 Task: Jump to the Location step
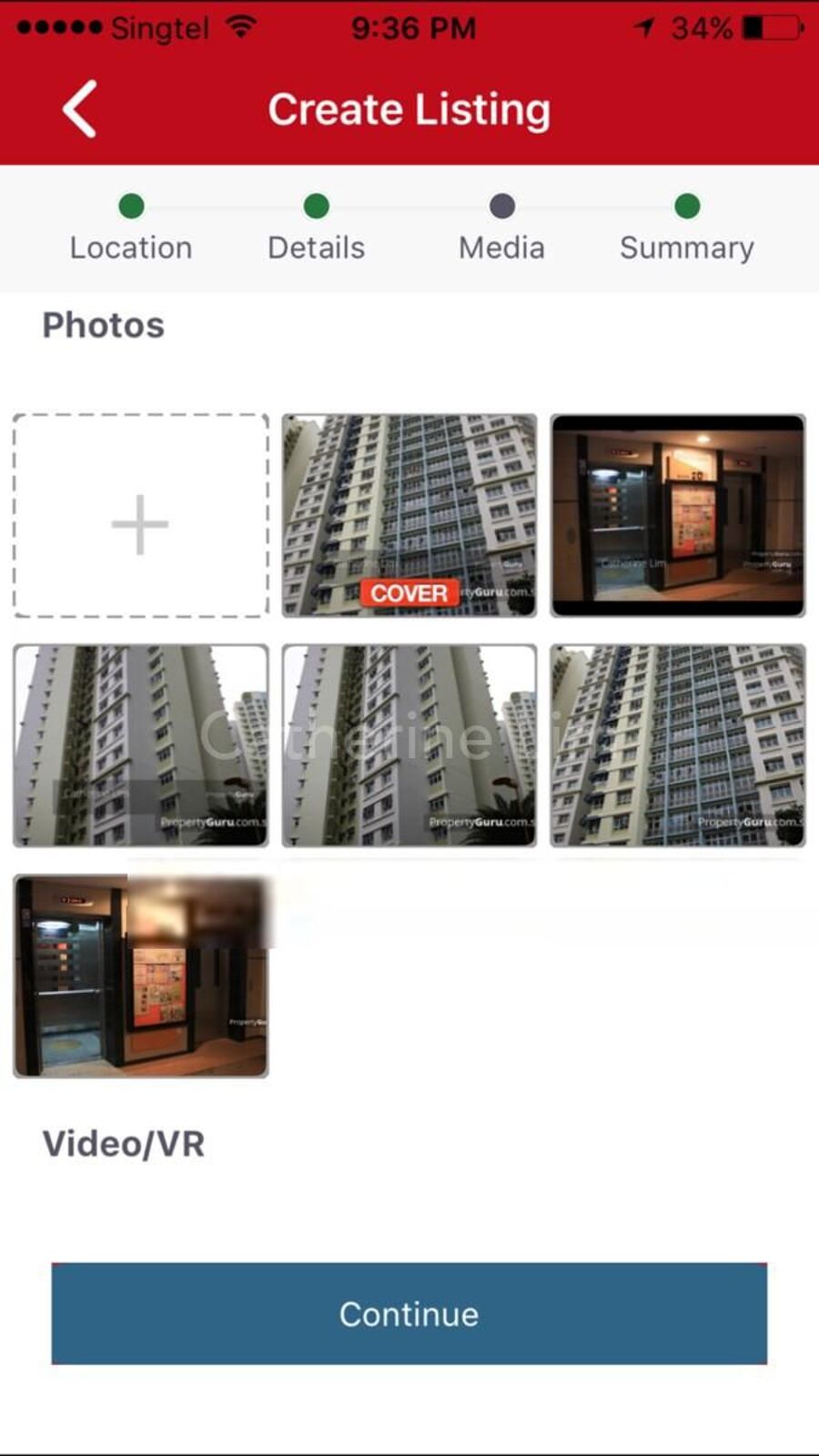pos(131,229)
